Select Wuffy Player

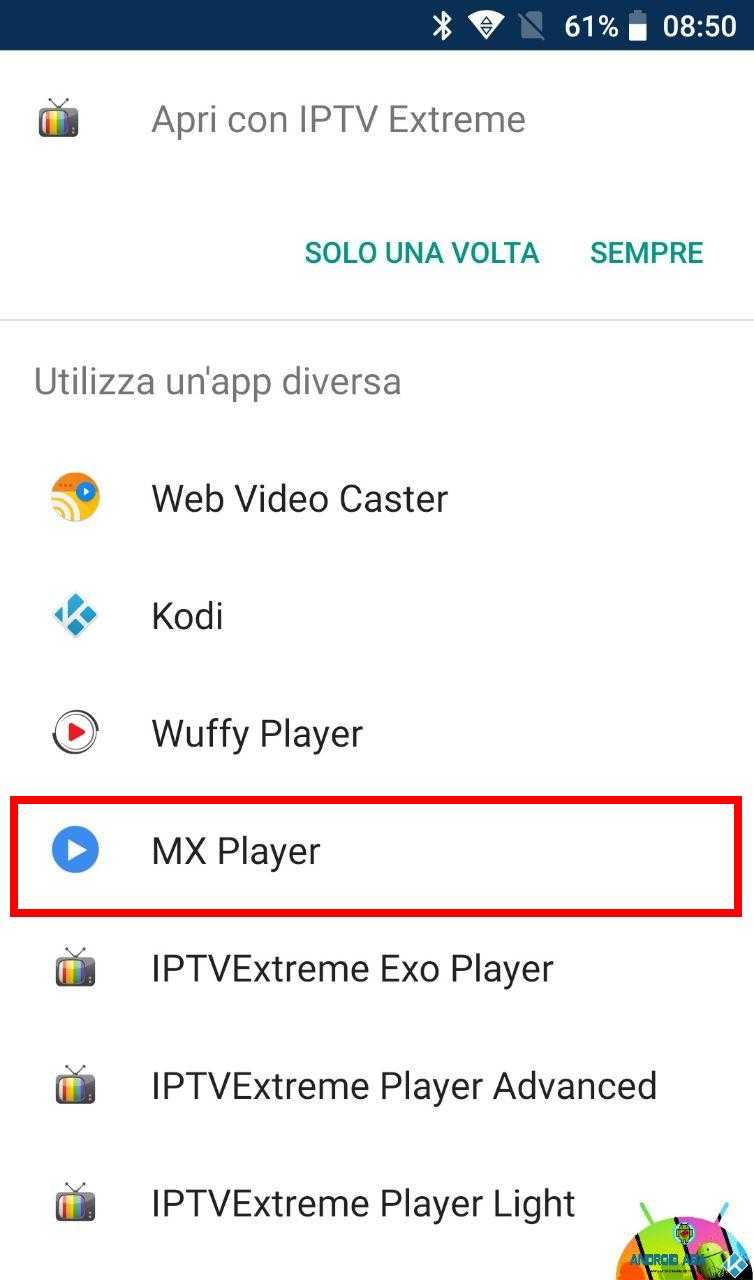[377, 733]
